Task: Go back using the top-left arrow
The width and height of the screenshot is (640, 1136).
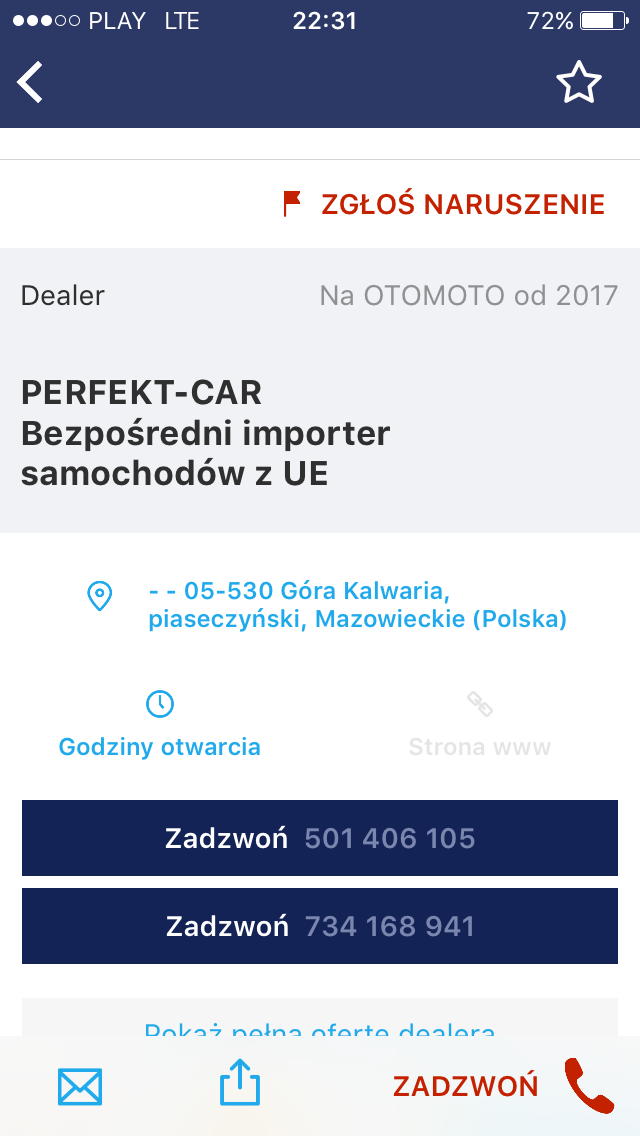Action: (x=31, y=82)
